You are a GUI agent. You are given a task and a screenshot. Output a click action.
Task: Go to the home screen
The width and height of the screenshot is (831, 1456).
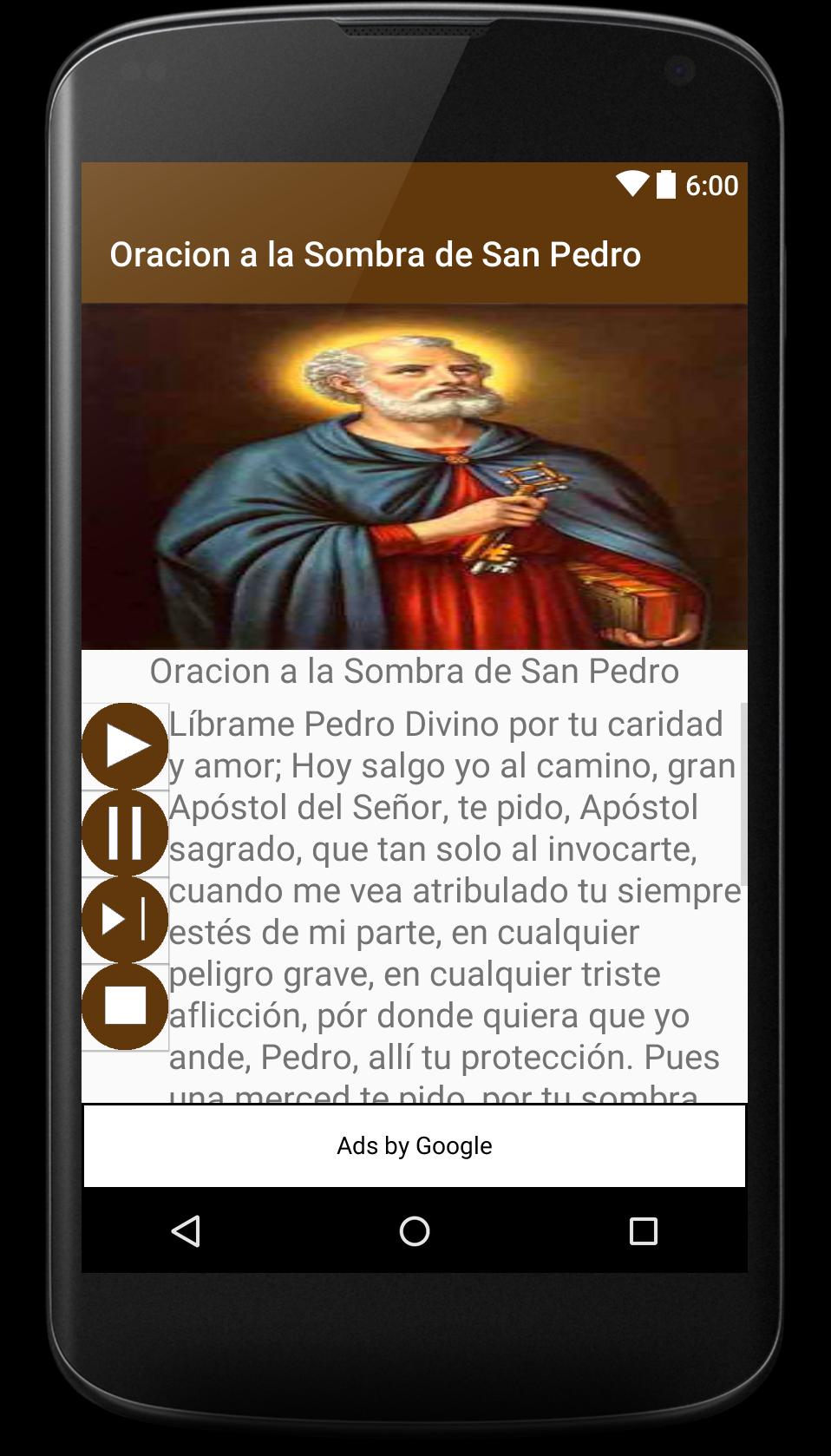(x=415, y=1230)
